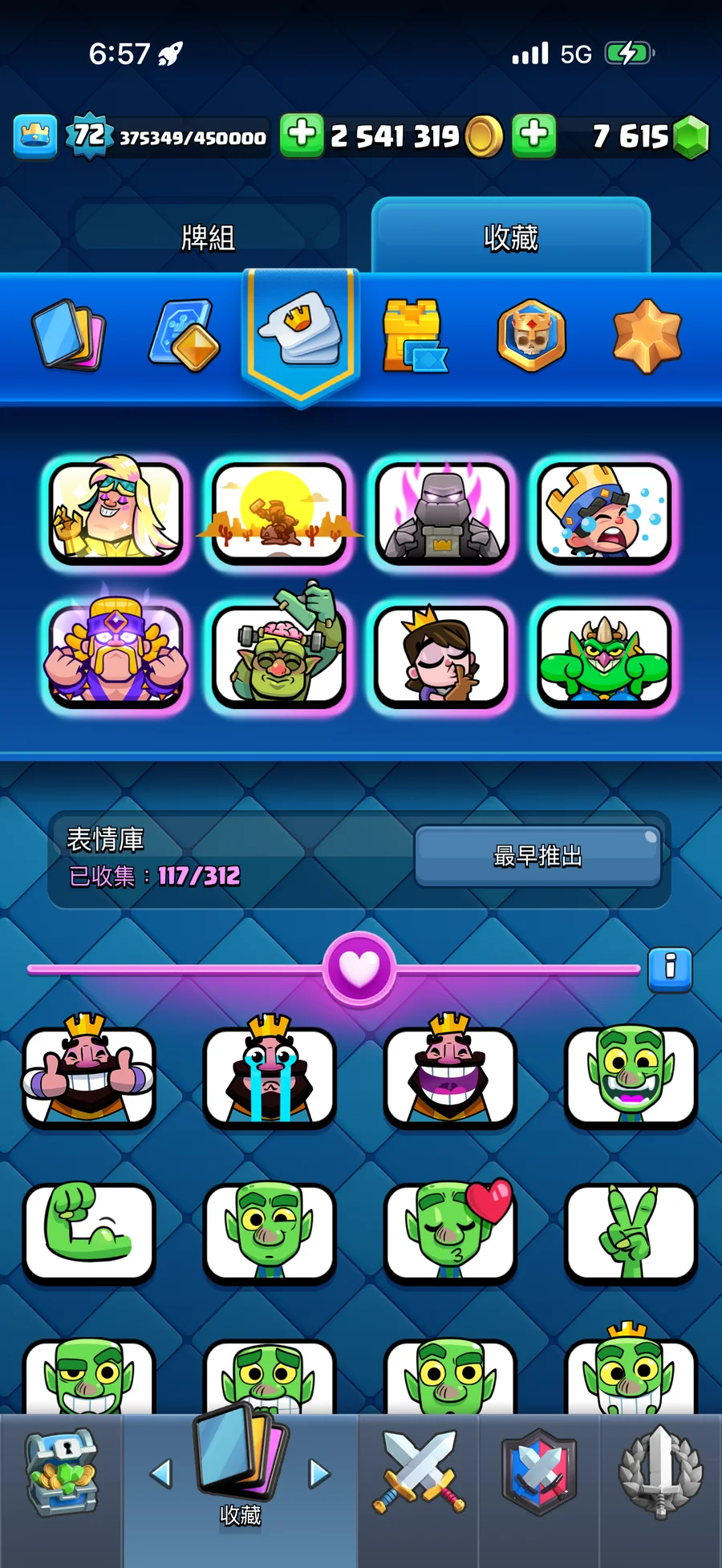722x1568 pixels.
Task: Open the star points category
Action: [x=647, y=335]
